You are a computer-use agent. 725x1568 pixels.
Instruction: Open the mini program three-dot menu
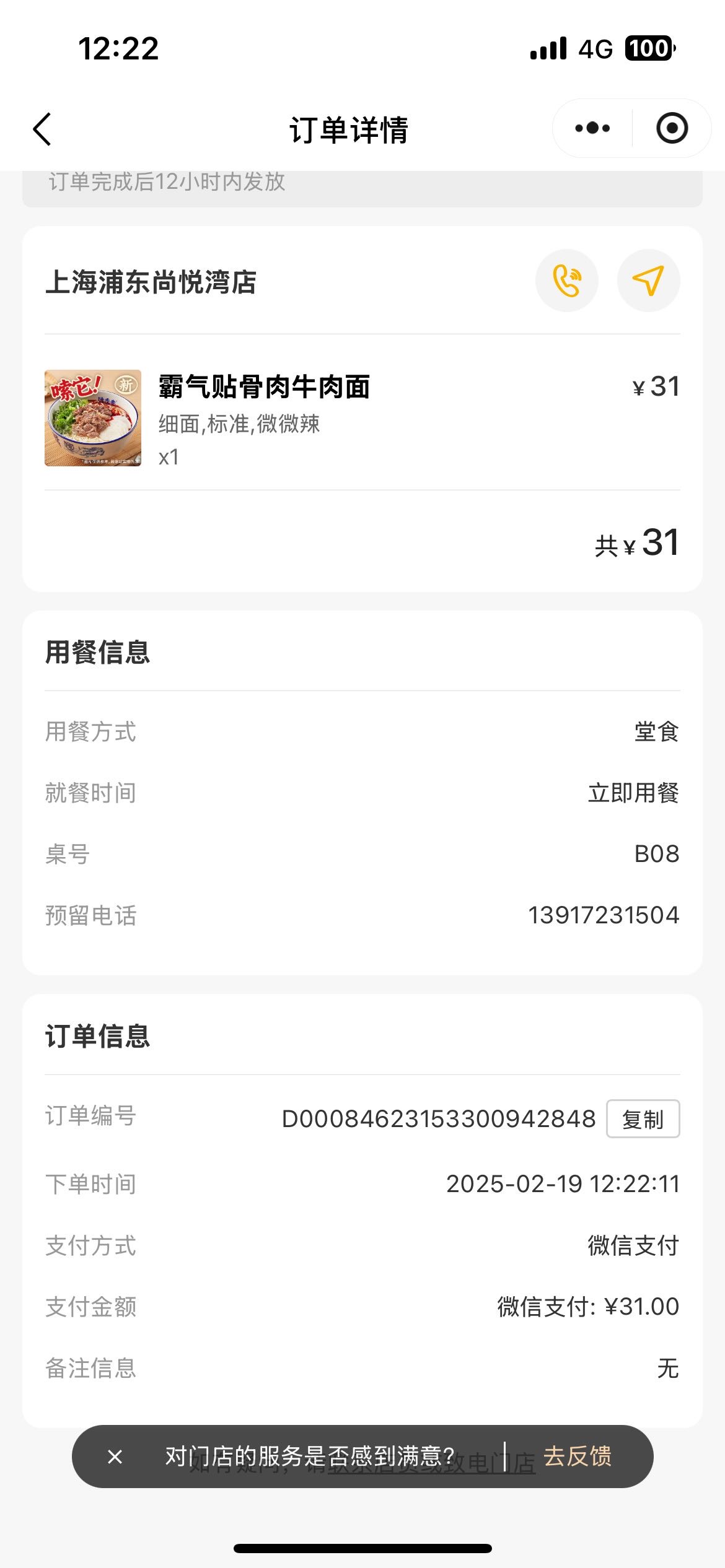592,128
